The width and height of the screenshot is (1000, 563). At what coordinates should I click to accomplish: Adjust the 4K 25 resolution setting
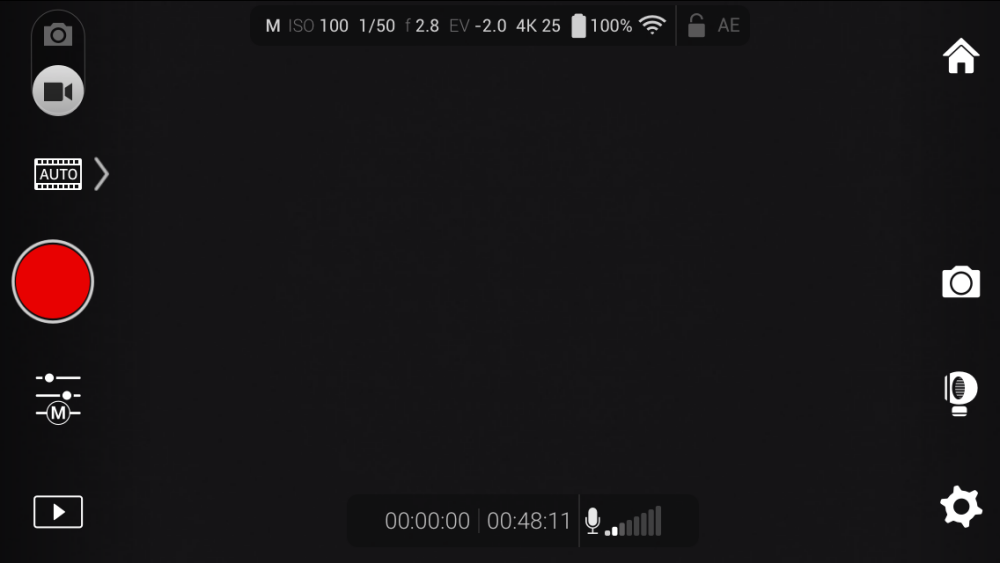pyautogui.click(x=538, y=26)
